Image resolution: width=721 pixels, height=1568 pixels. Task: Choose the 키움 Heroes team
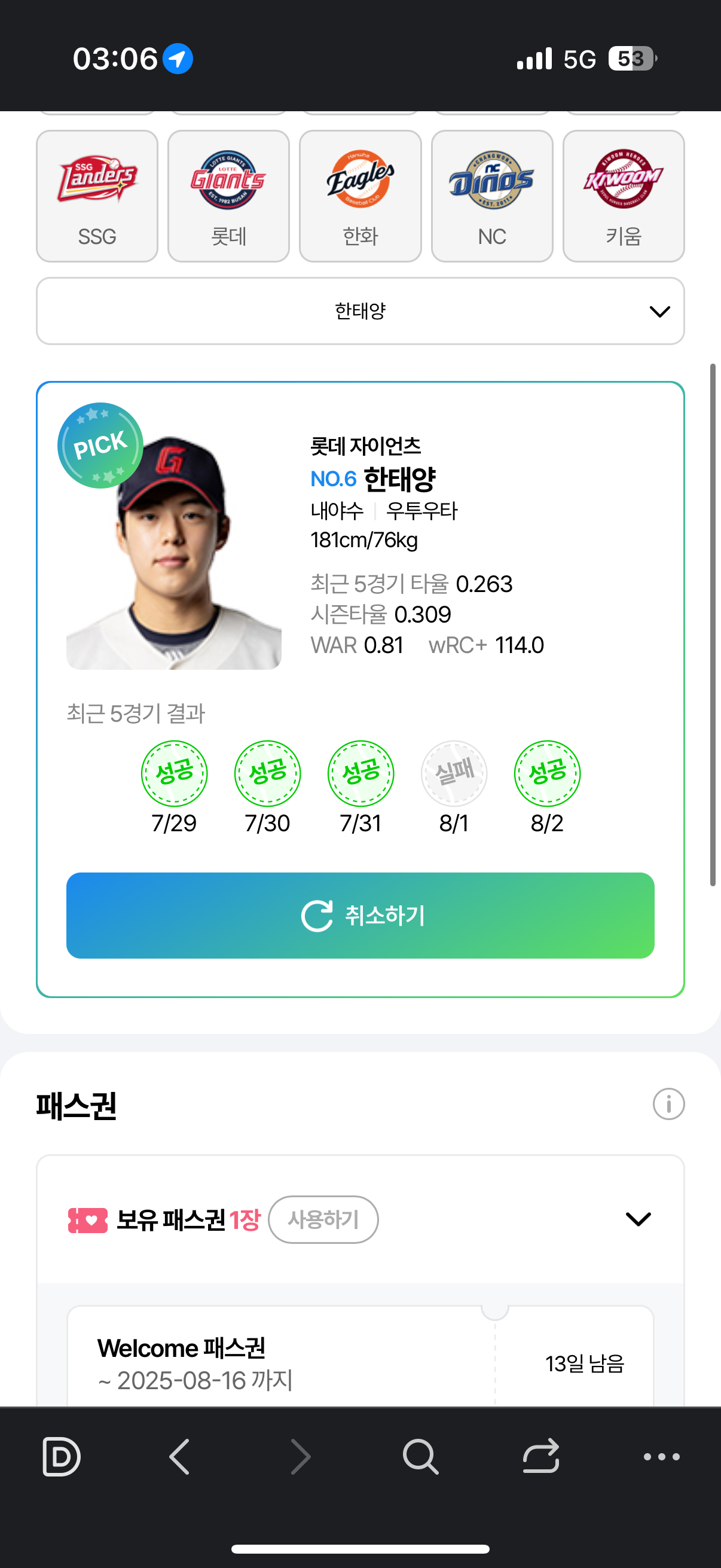coord(623,196)
